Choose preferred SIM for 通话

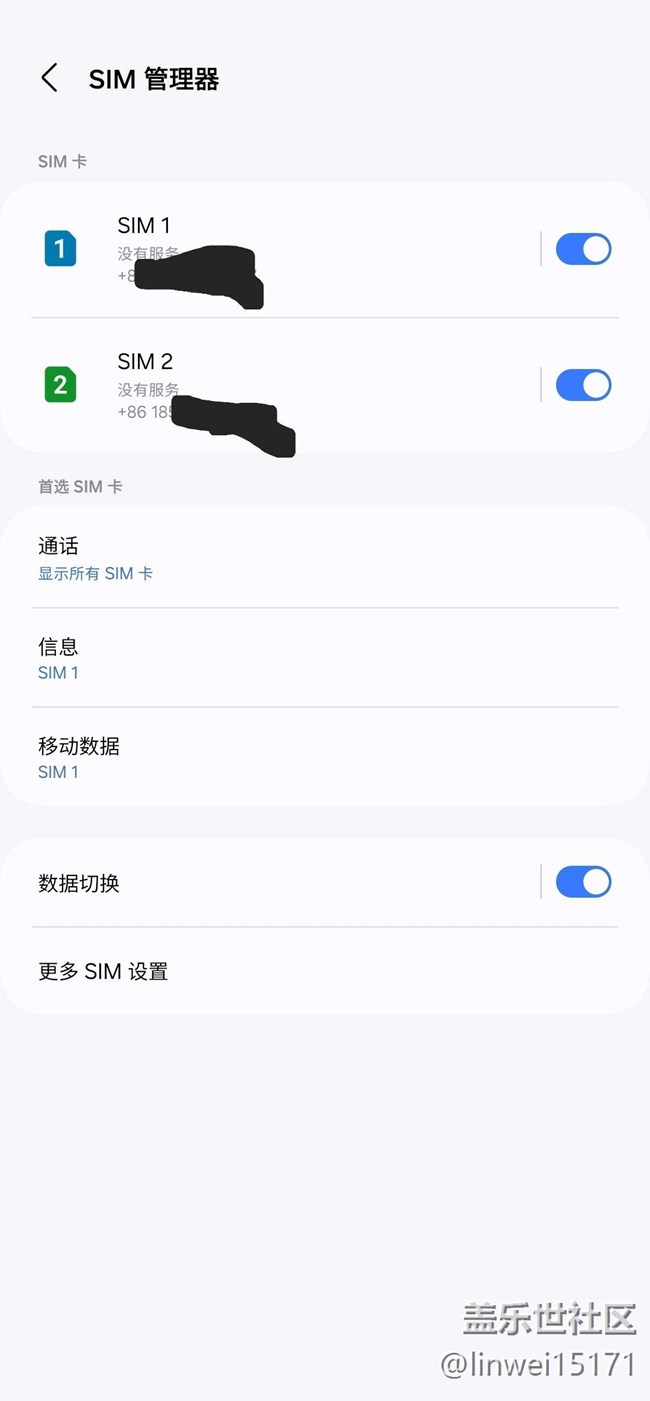(x=325, y=558)
